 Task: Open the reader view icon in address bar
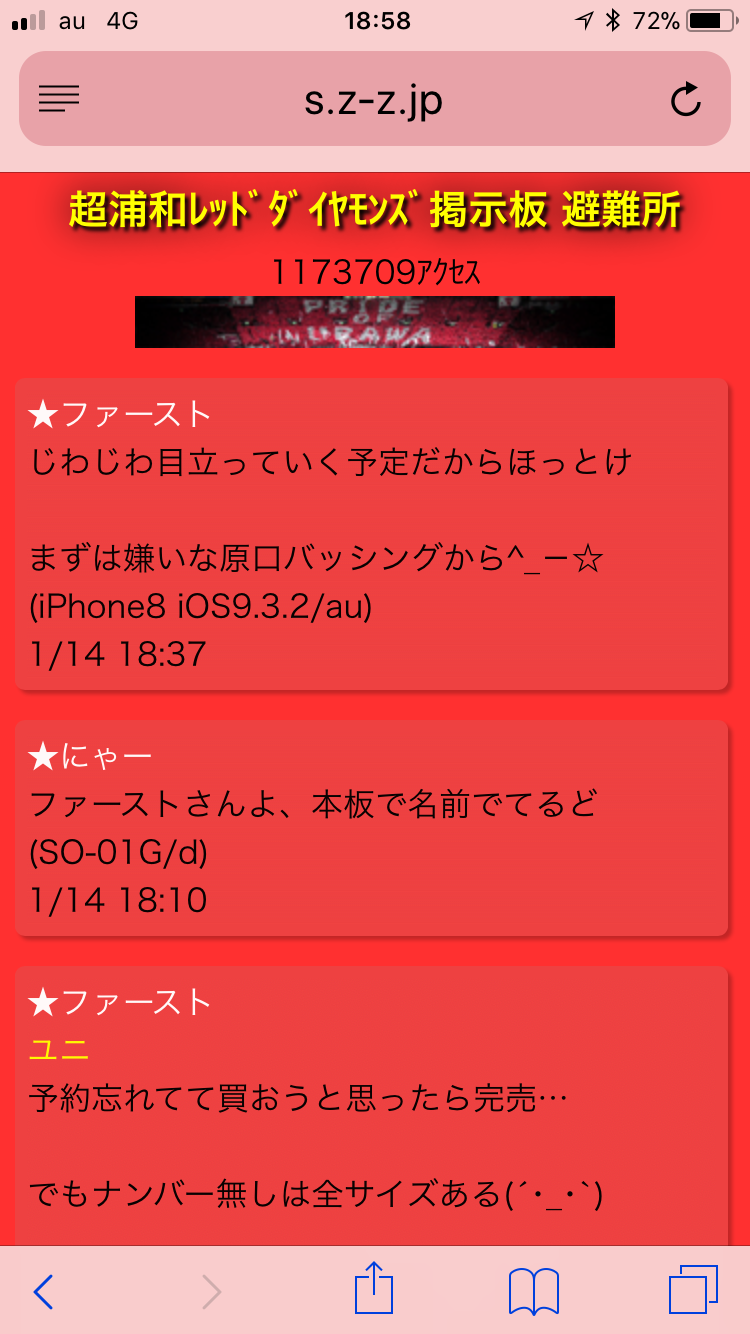click(x=59, y=99)
